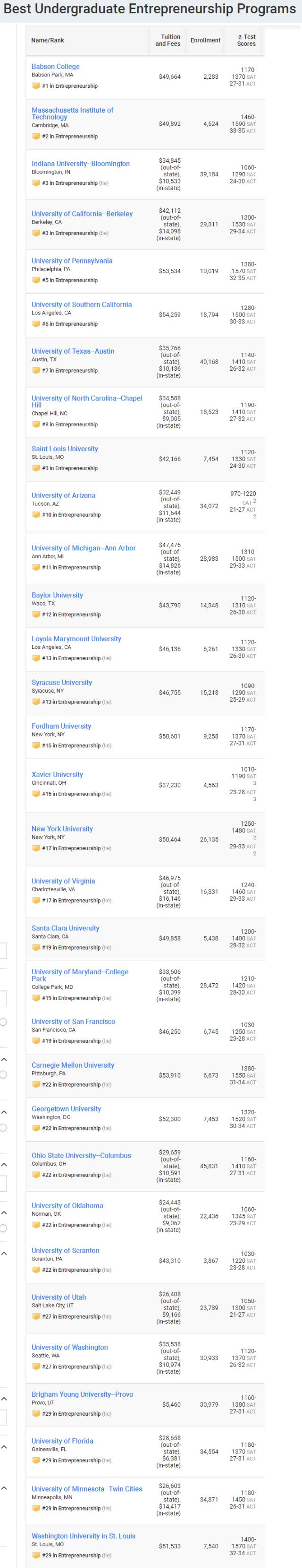This screenshot has height=1568, width=302.
Task: Open University of Michigan–Ann Arbor link
Action: click(x=84, y=548)
